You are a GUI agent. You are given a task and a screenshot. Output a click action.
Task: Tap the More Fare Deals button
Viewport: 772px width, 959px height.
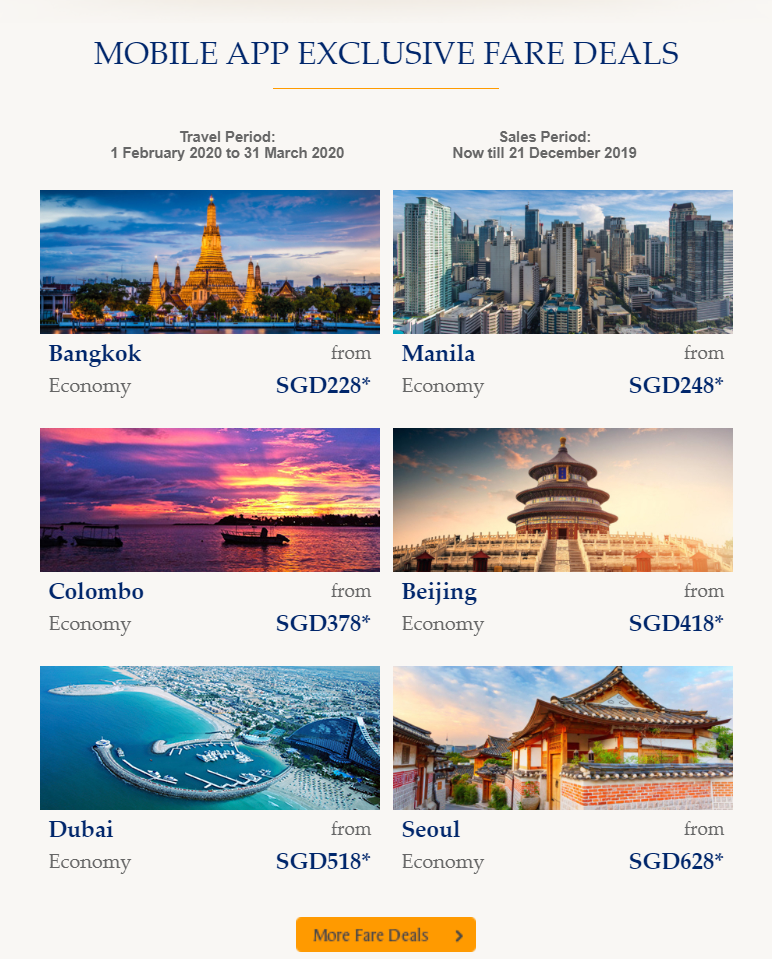(386, 935)
